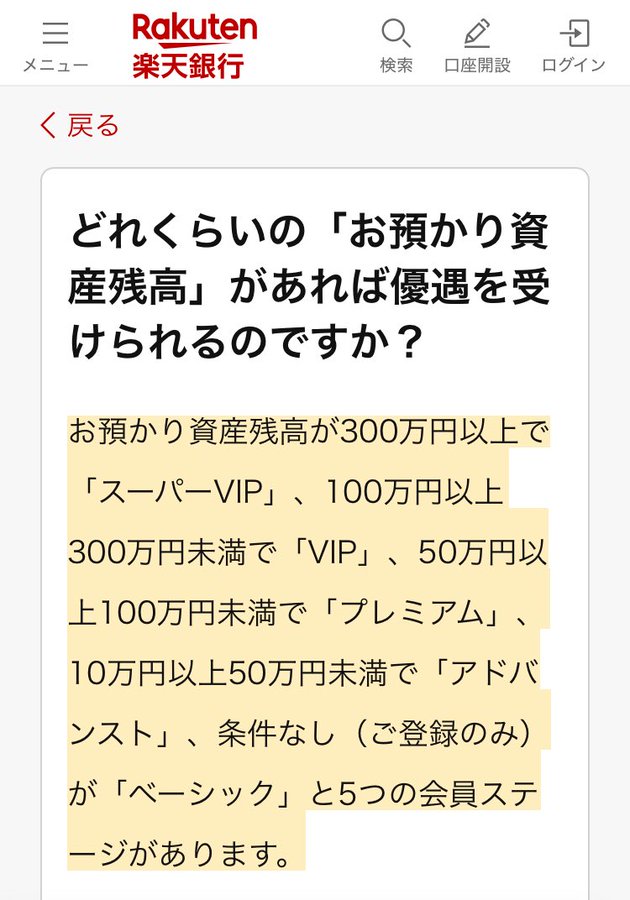Open the メニュー hamburger menu
The width and height of the screenshot is (630, 900).
click(55, 45)
